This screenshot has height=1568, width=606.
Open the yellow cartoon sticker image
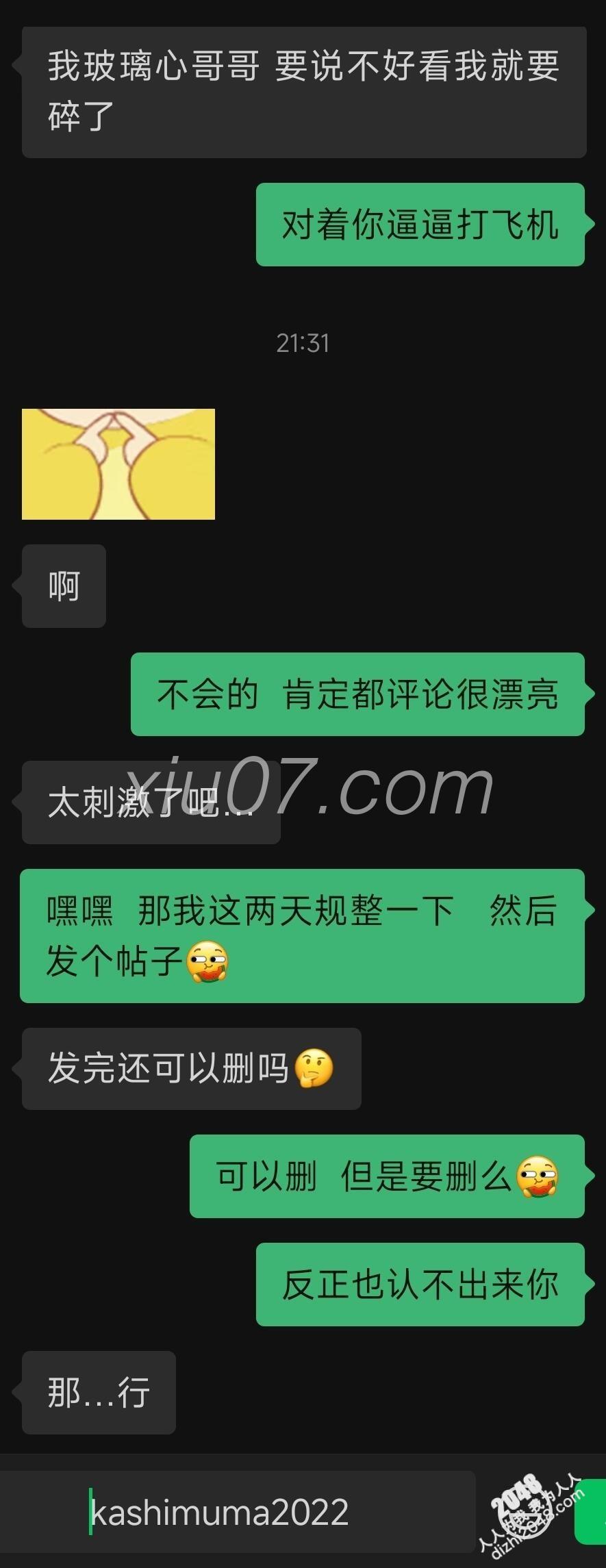pyautogui.click(x=118, y=464)
